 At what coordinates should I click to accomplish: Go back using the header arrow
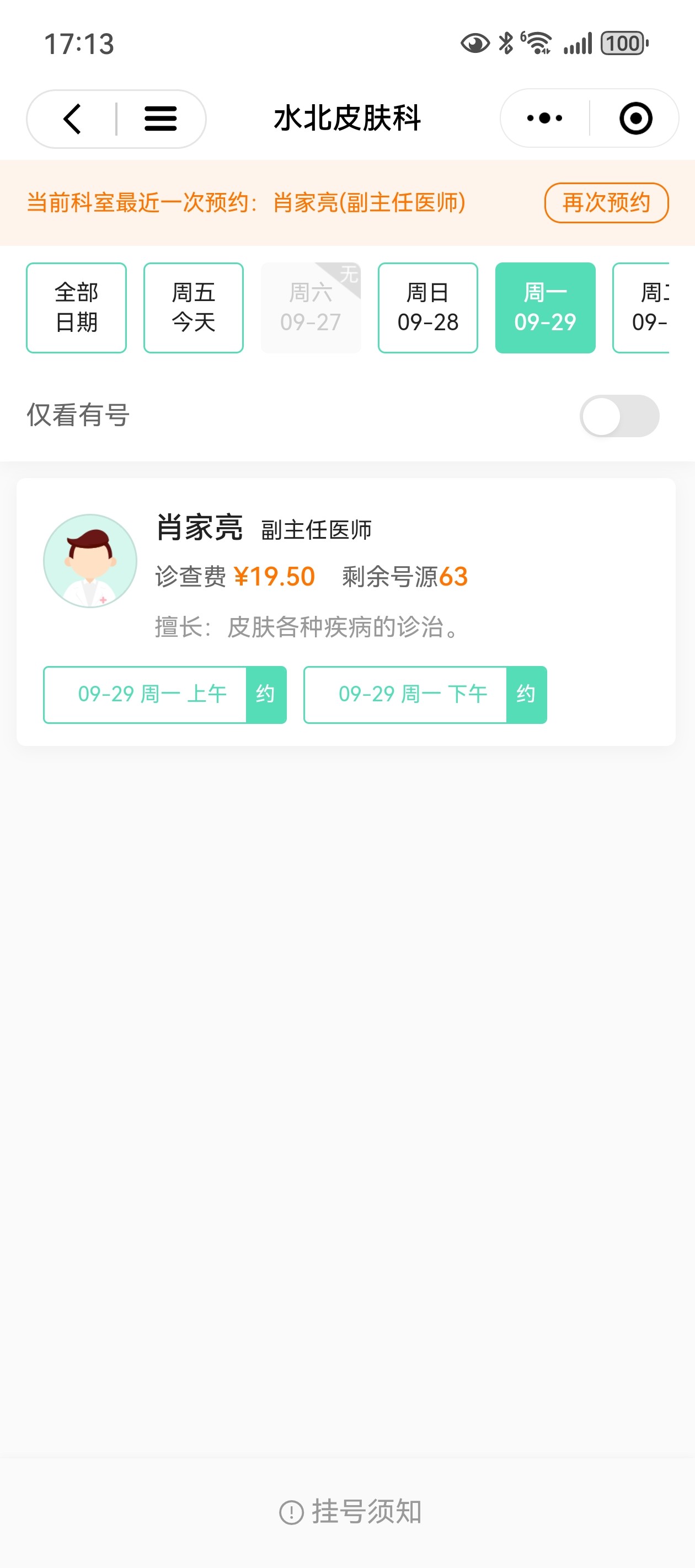72,119
